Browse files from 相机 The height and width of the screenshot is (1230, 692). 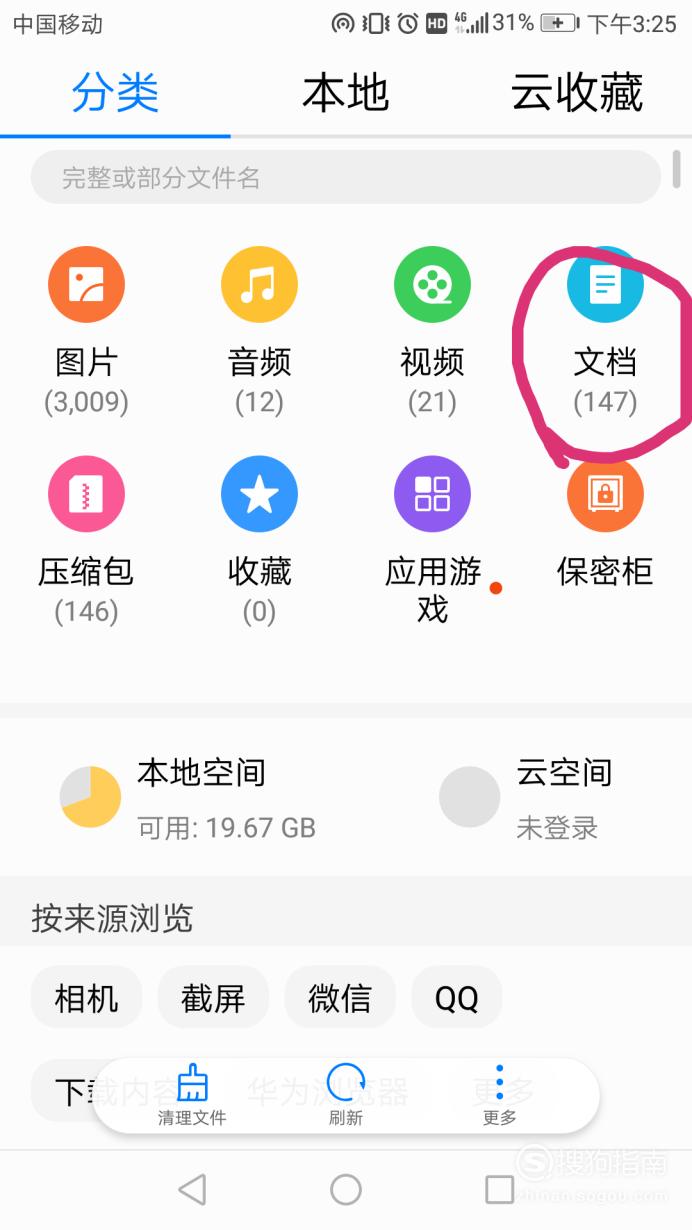[x=86, y=997]
